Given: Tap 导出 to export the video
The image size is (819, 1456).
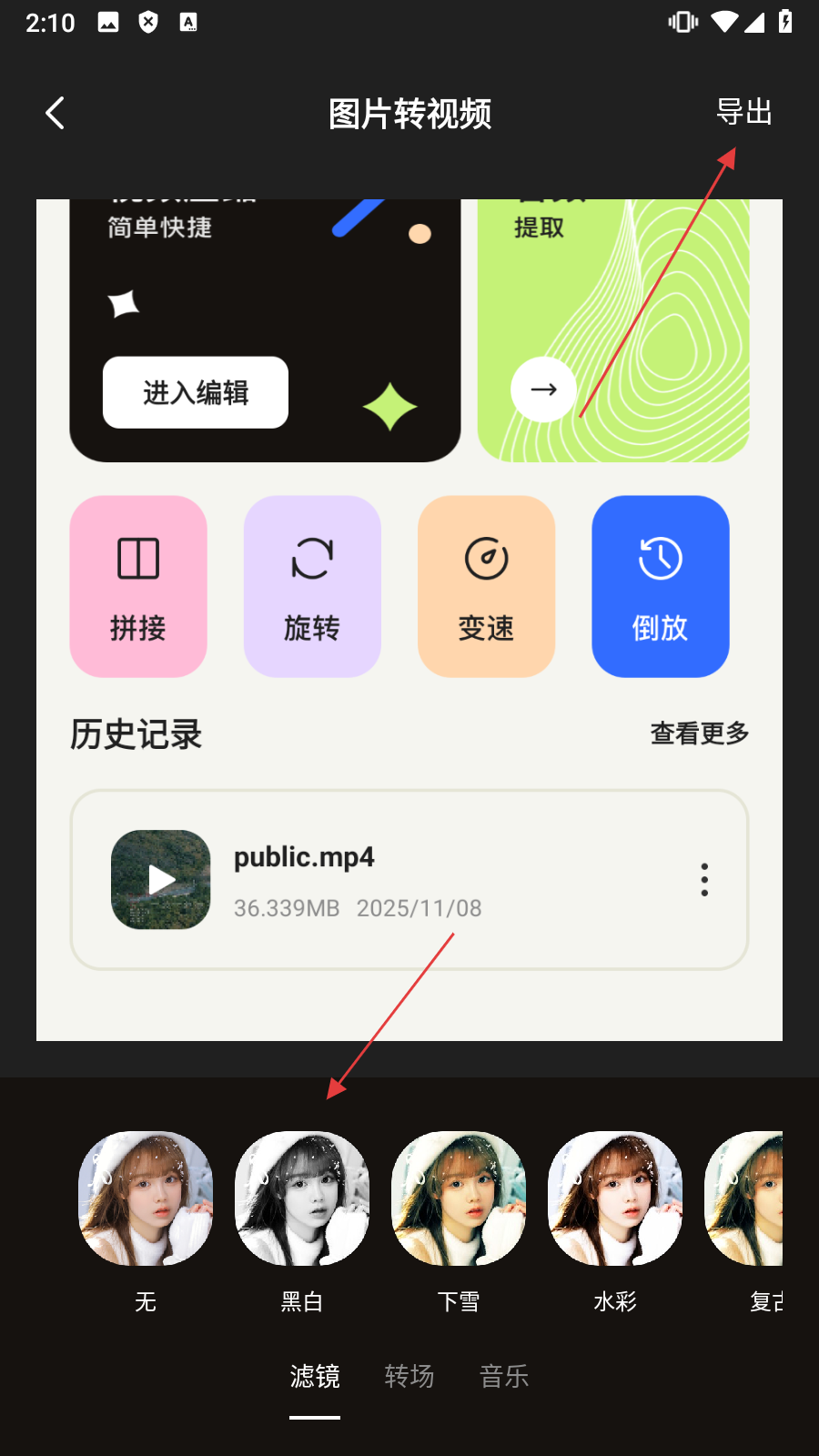Looking at the screenshot, I should tap(743, 112).
